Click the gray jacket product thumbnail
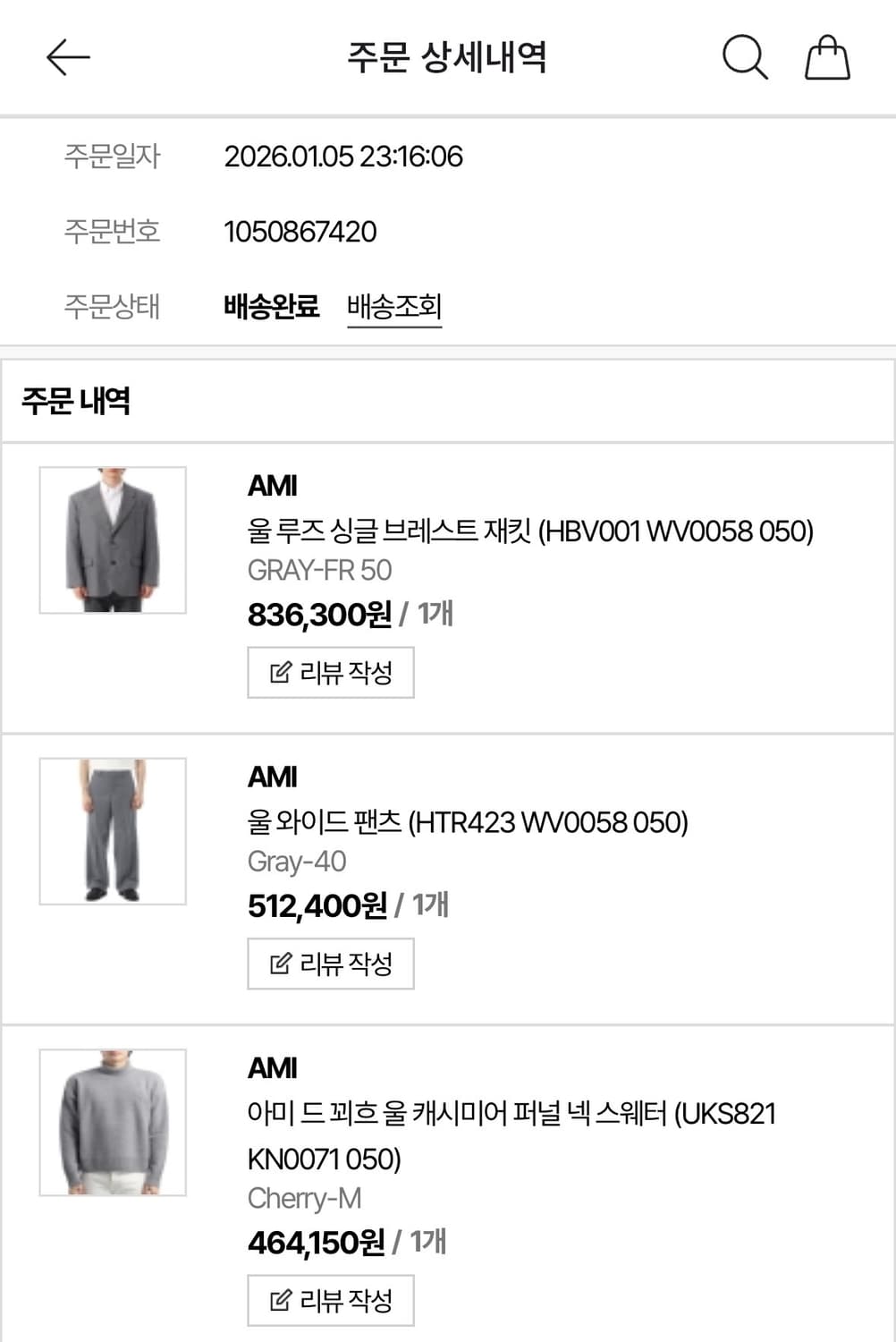896x1342 pixels. click(112, 539)
